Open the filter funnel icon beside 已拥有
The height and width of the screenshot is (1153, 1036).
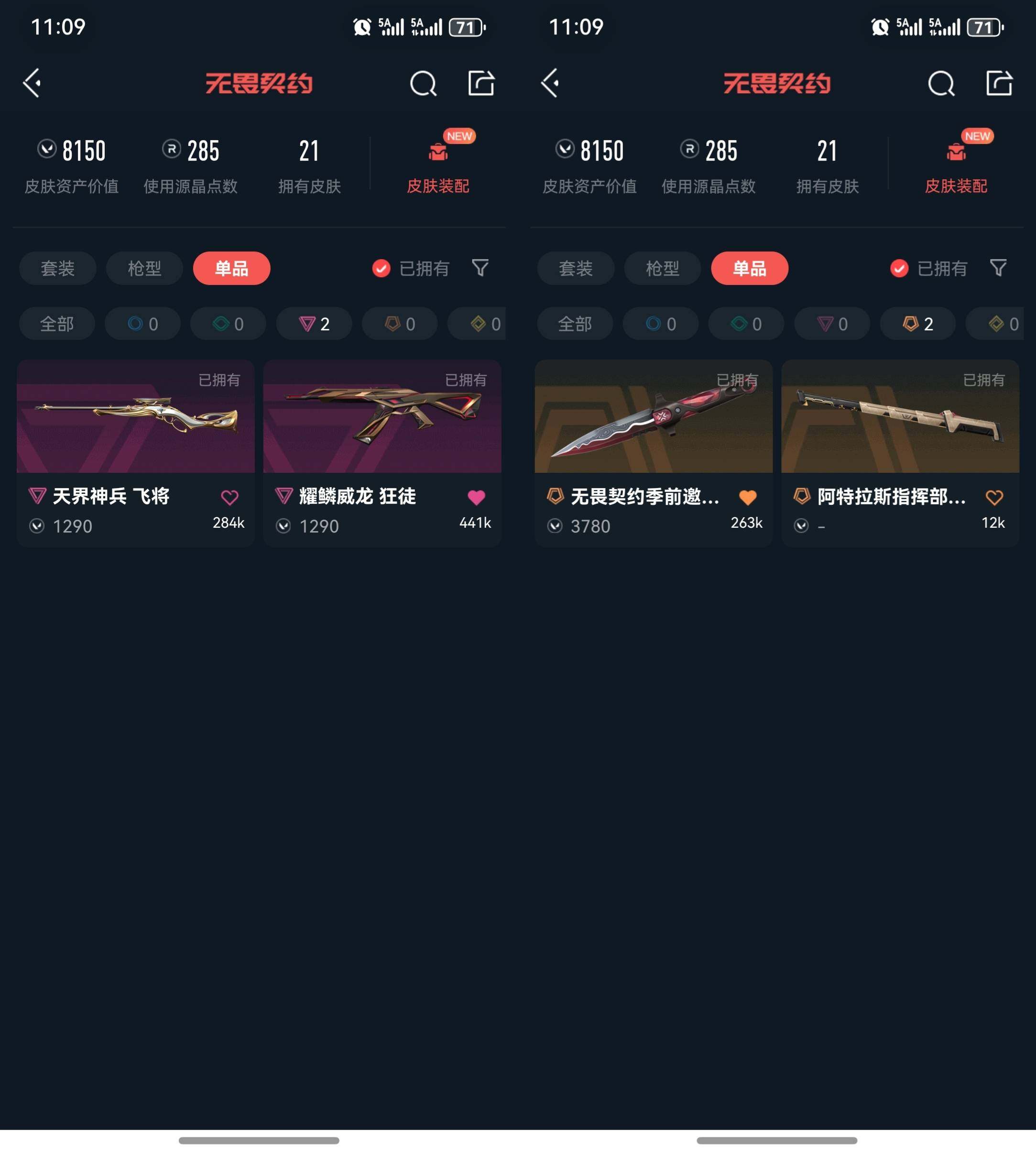click(480, 268)
